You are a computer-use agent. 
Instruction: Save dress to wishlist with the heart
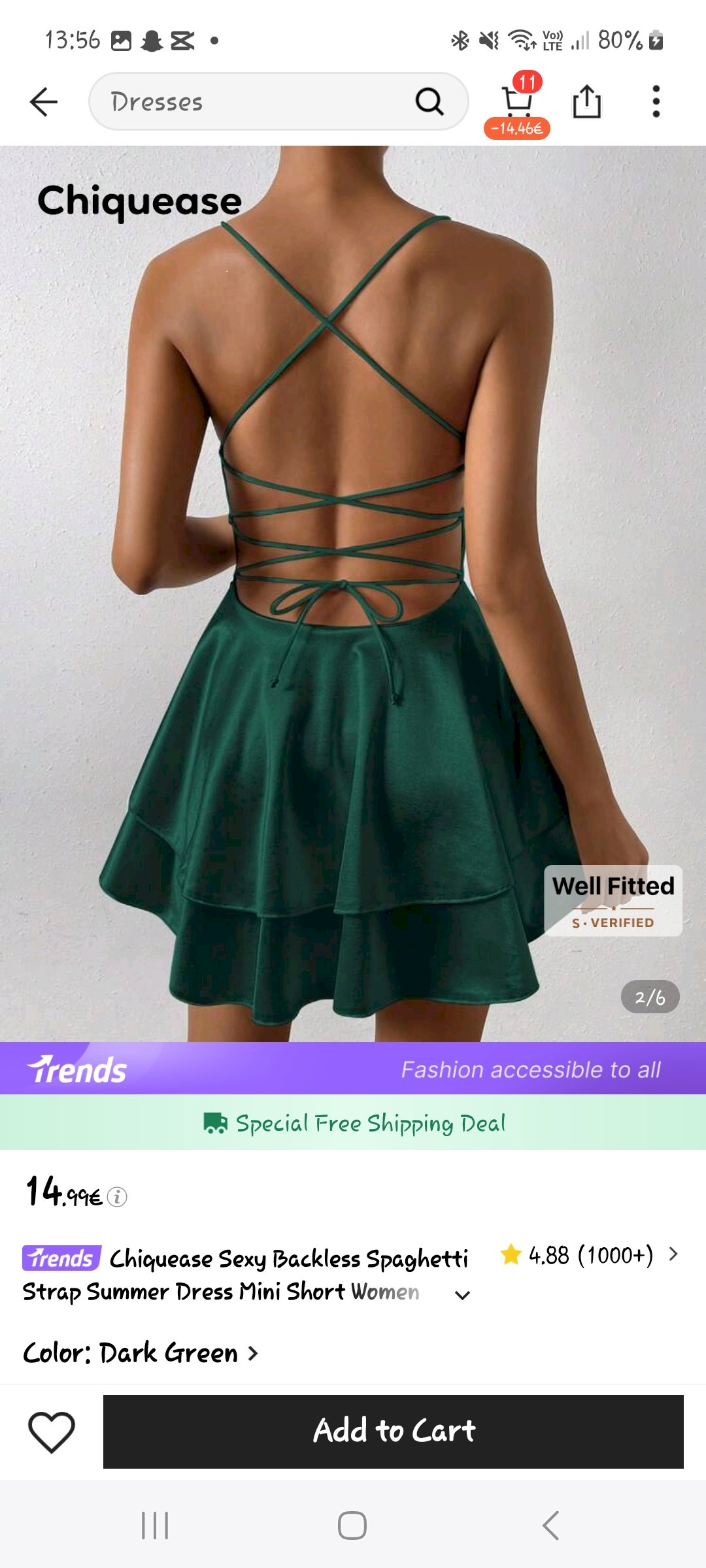point(51,1431)
